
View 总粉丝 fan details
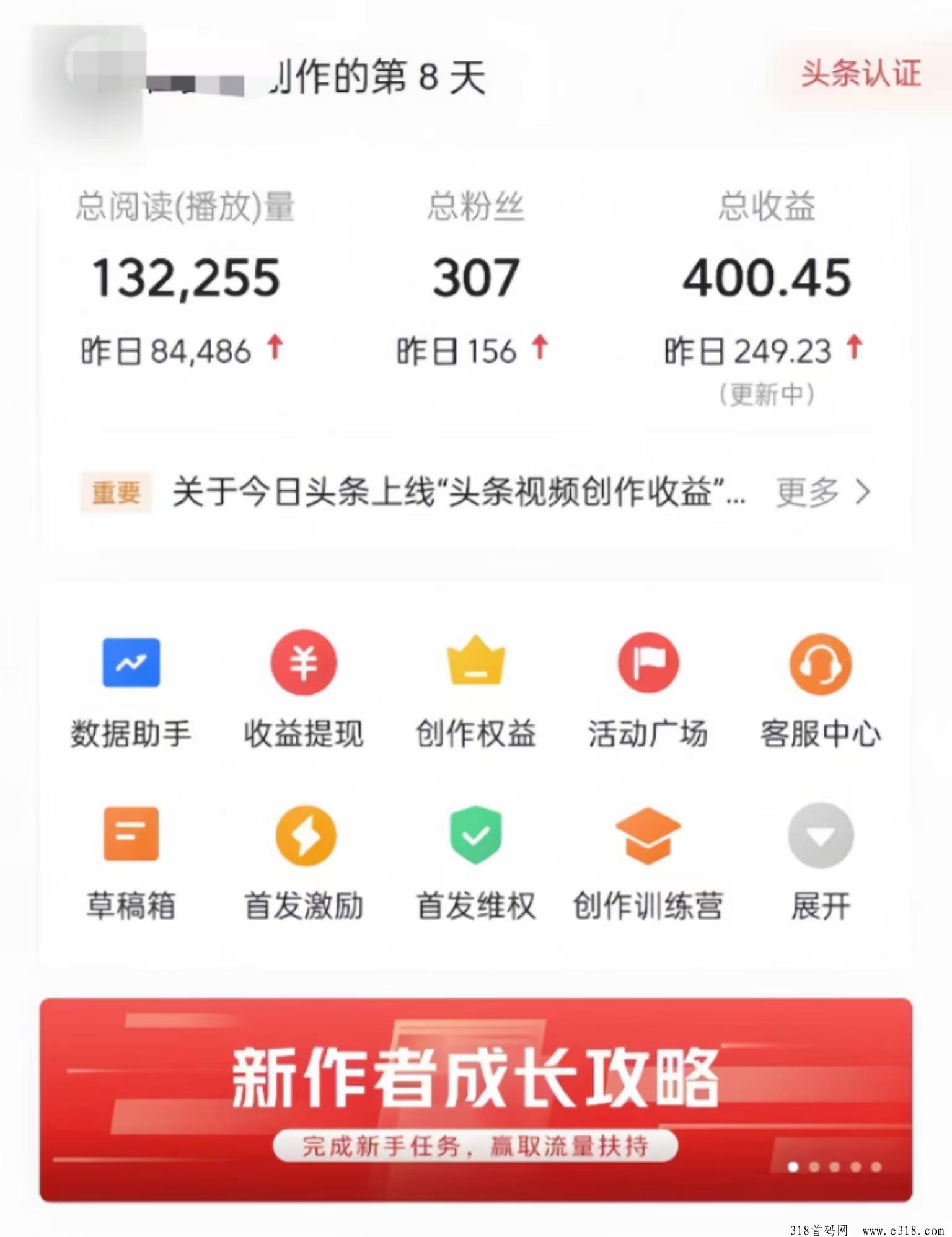(x=475, y=278)
